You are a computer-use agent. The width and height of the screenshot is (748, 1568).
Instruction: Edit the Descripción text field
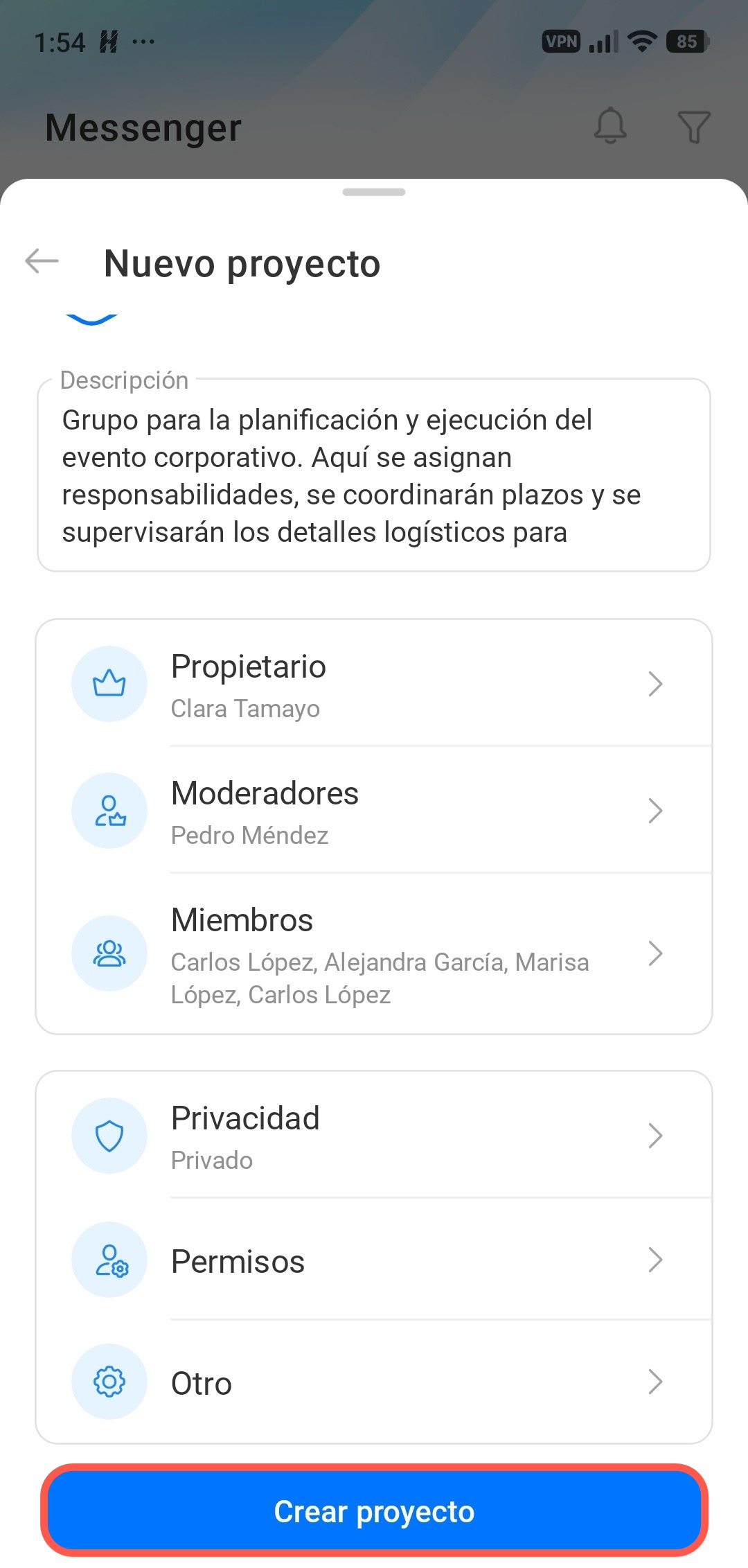tap(374, 475)
